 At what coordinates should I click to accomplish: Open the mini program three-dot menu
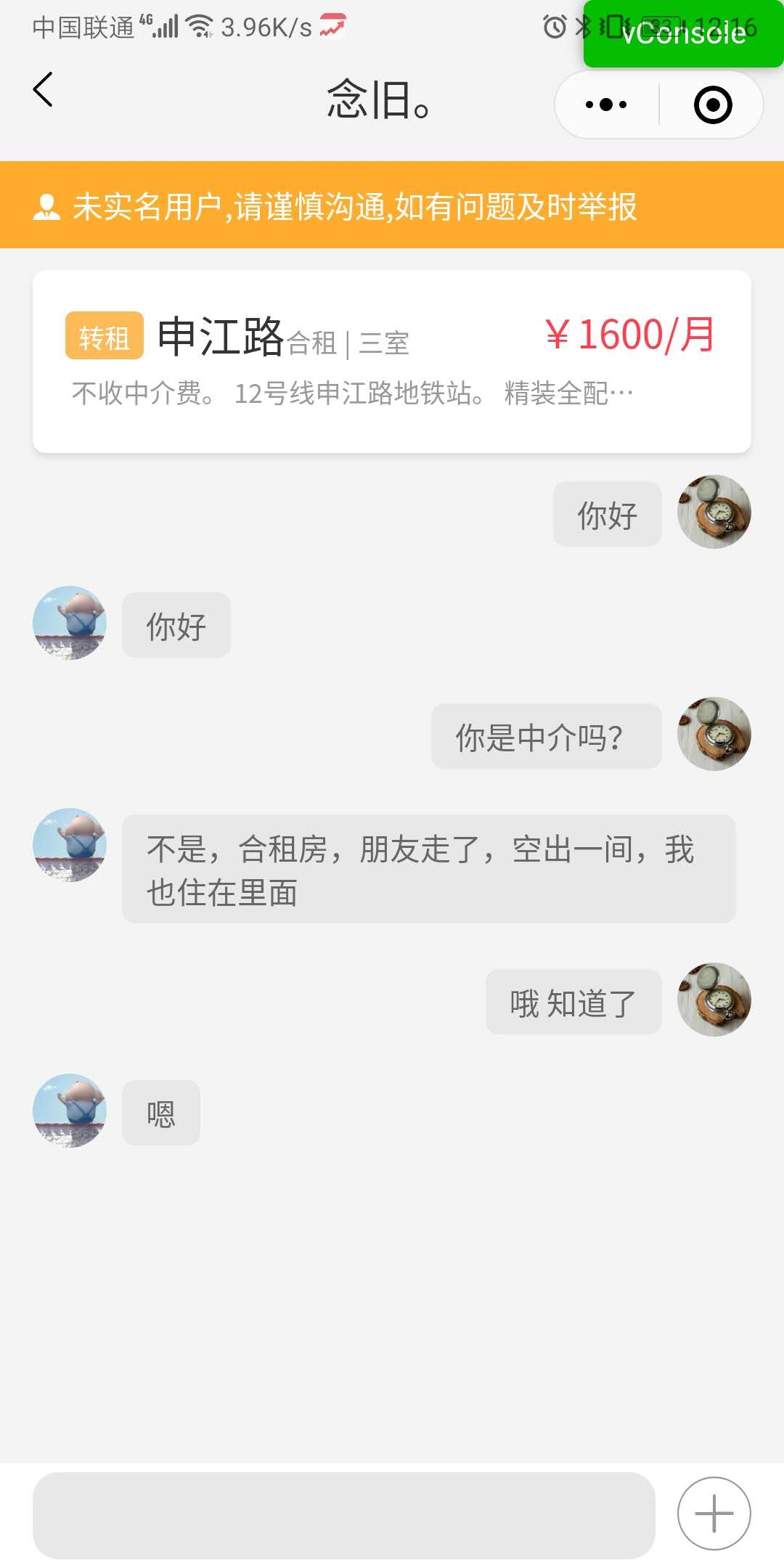click(606, 105)
